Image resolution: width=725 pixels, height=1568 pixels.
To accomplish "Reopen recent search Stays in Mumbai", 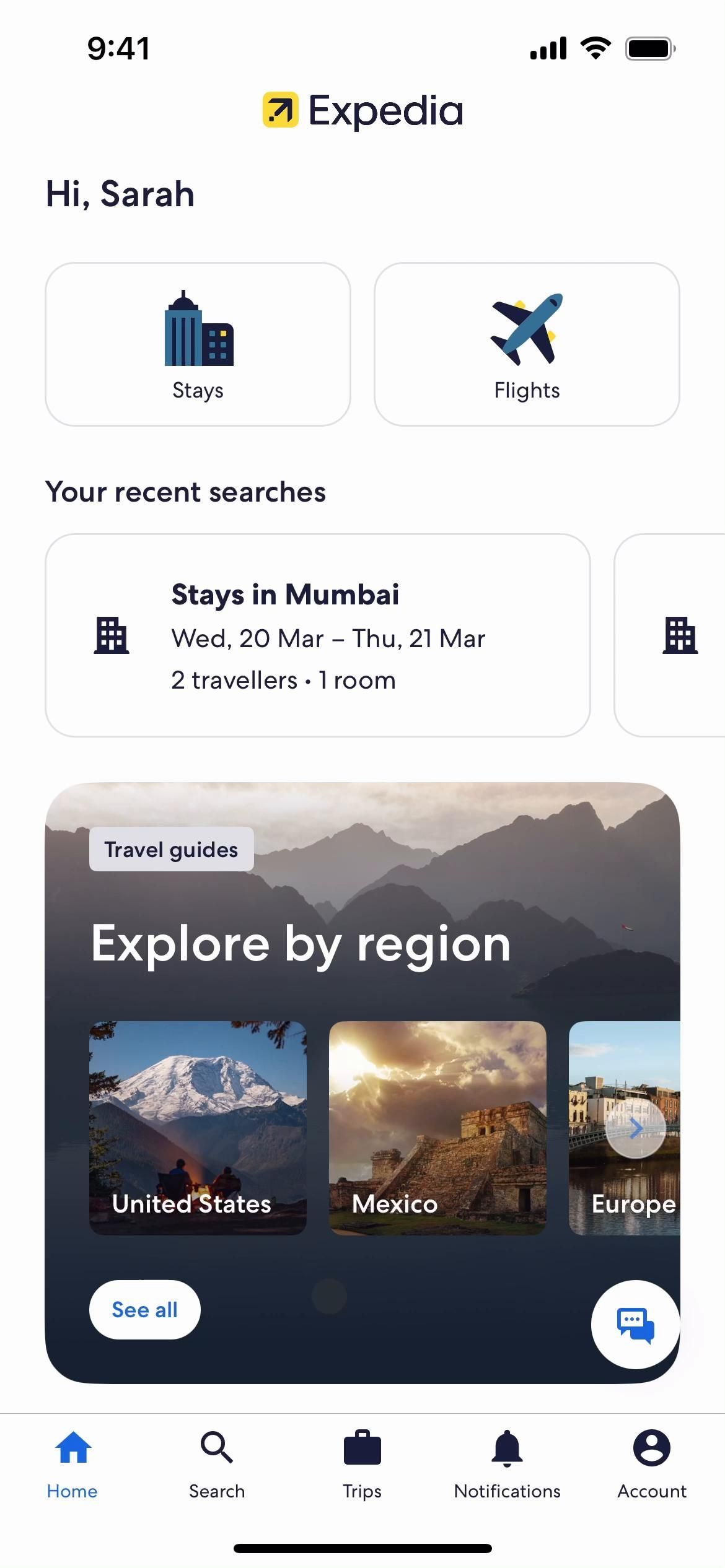I will tap(317, 635).
